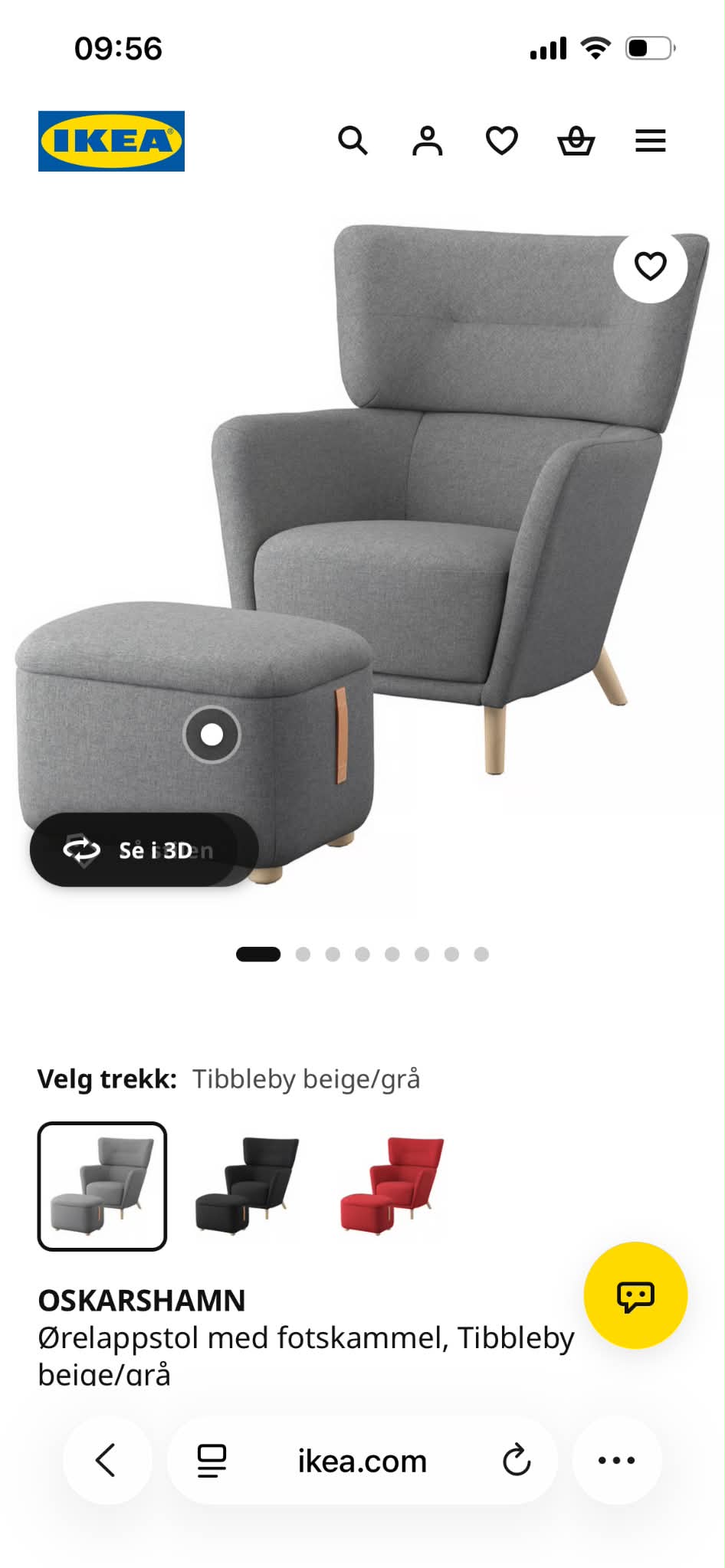Screen dimensions: 725x1568
Task: Select the grey Tibbleby cover thumbnail
Action: tap(102, 1186)
